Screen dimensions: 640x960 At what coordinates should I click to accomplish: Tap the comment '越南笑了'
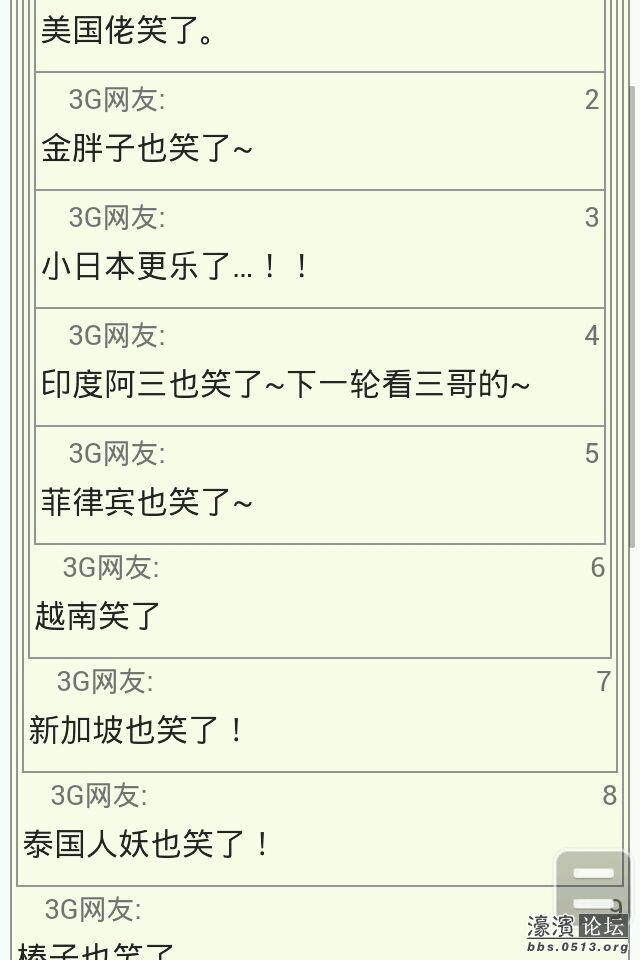point(98,615)
